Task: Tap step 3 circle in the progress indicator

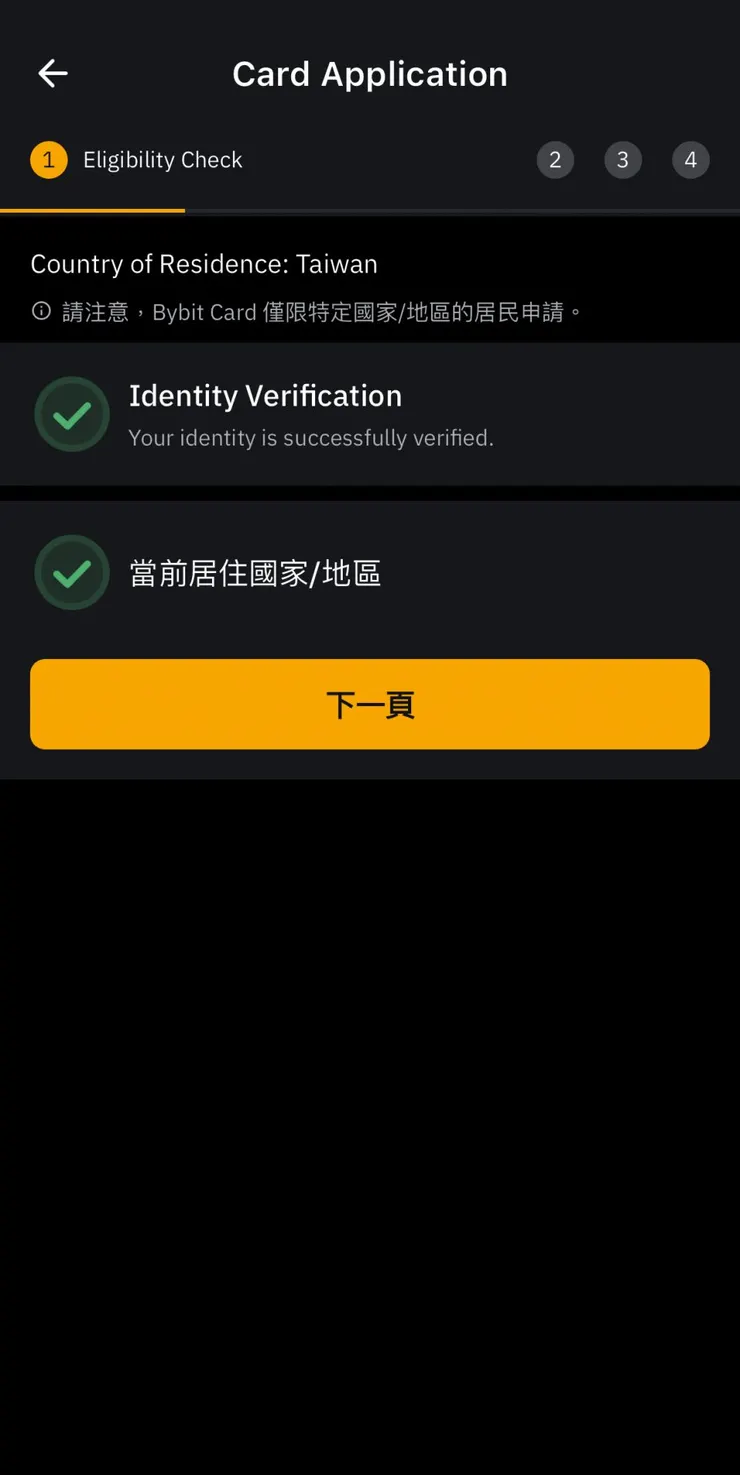Action: pos(623,160)
